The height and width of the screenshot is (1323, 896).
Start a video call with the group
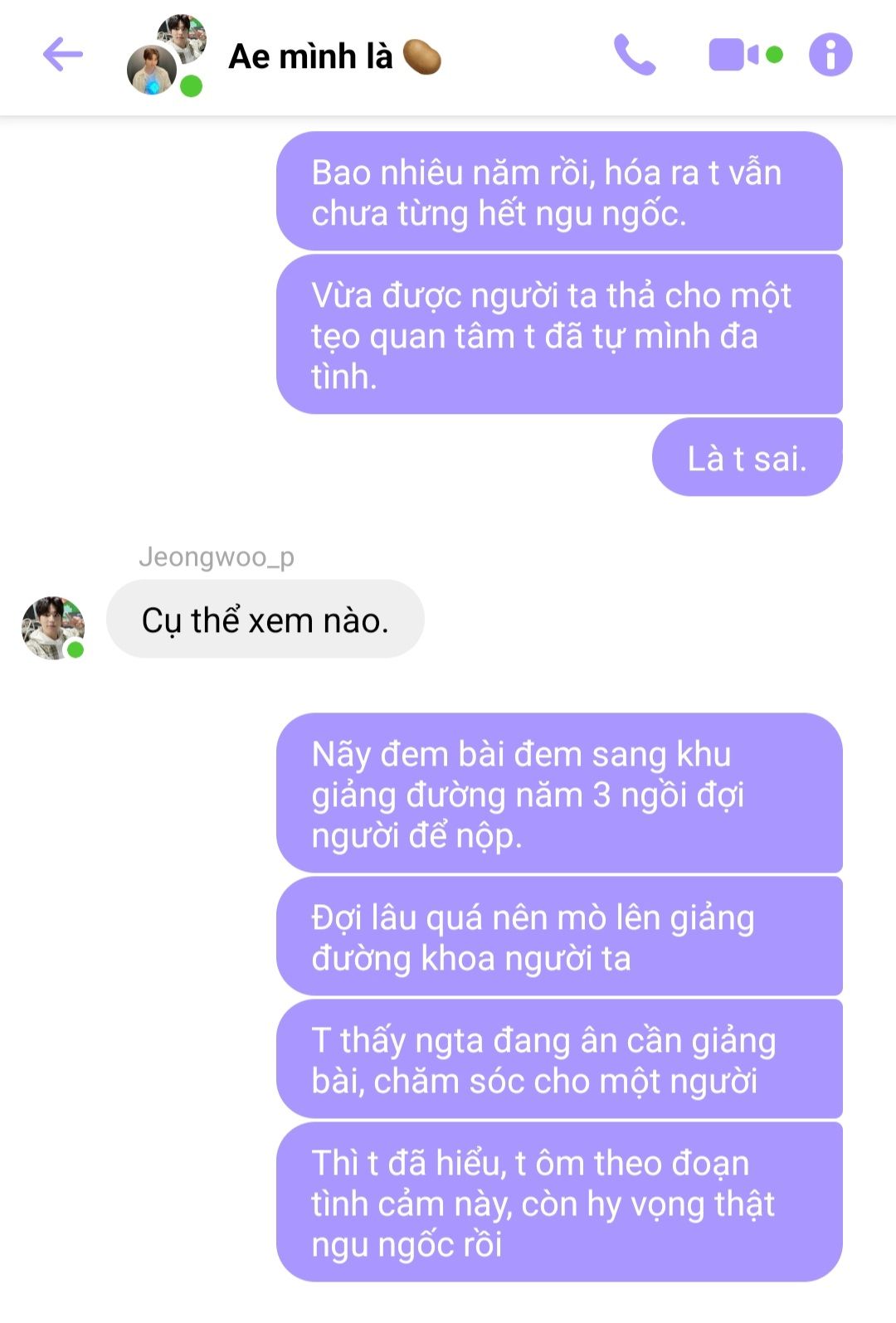tap(734, 56)
